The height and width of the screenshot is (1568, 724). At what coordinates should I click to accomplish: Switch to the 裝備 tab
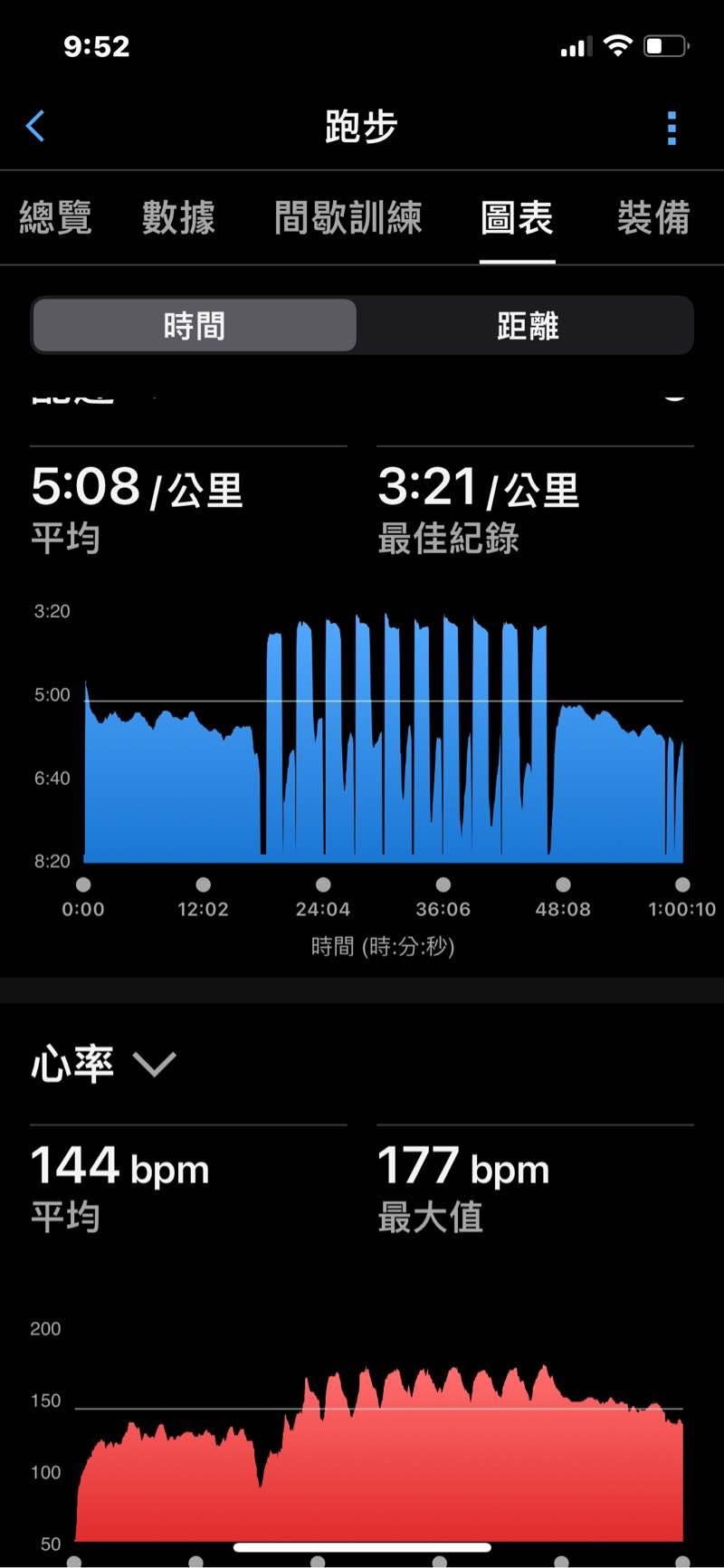tap(653, 218)
